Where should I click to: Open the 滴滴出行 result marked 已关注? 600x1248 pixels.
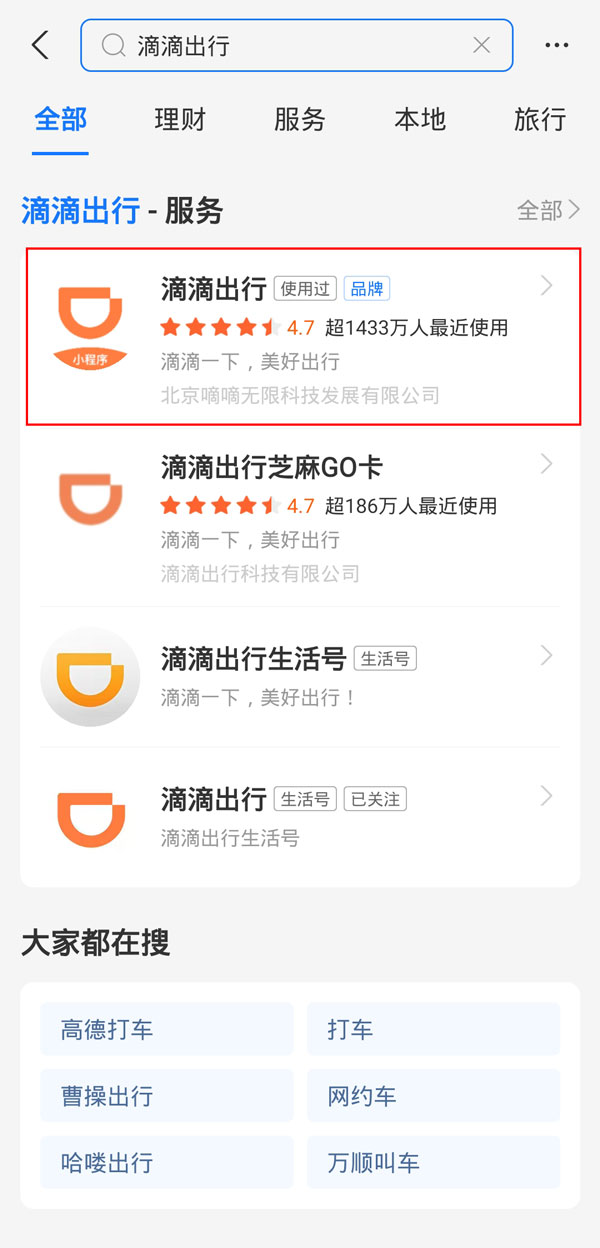pos(300,816)
